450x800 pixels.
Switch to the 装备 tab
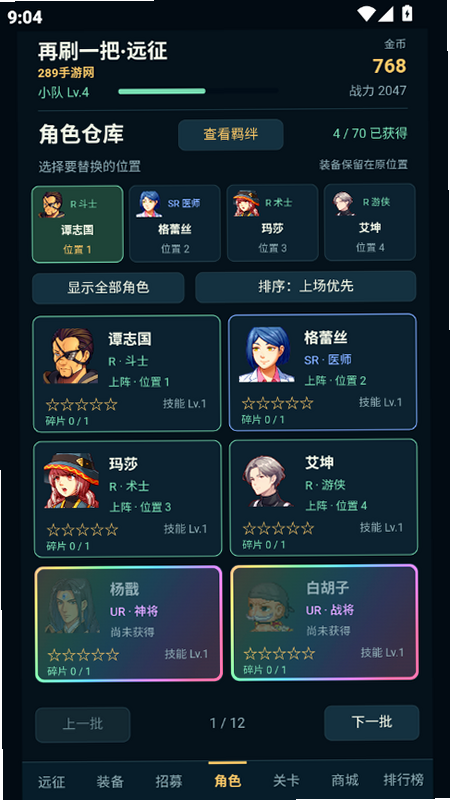(110, 782)
